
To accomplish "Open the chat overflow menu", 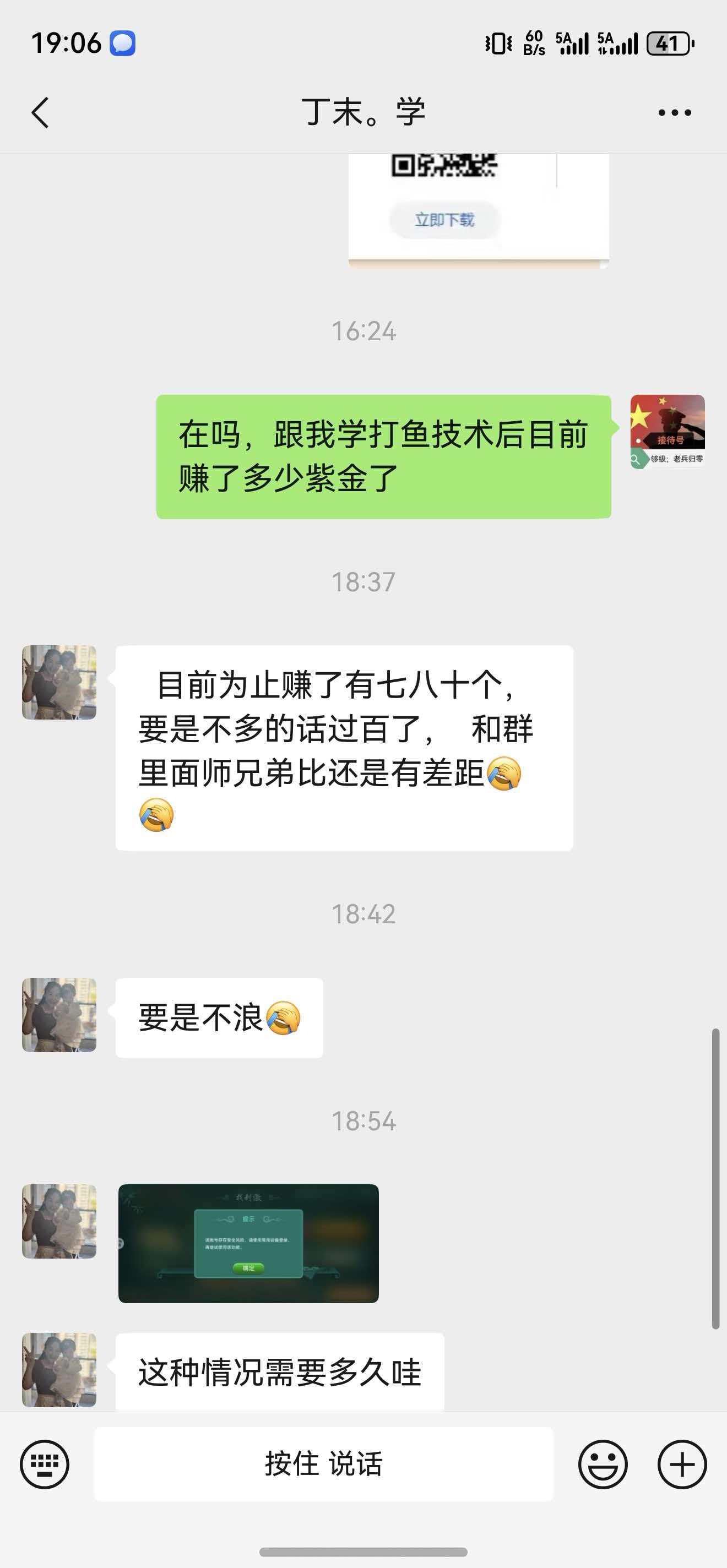I will [x=675, y=113].
